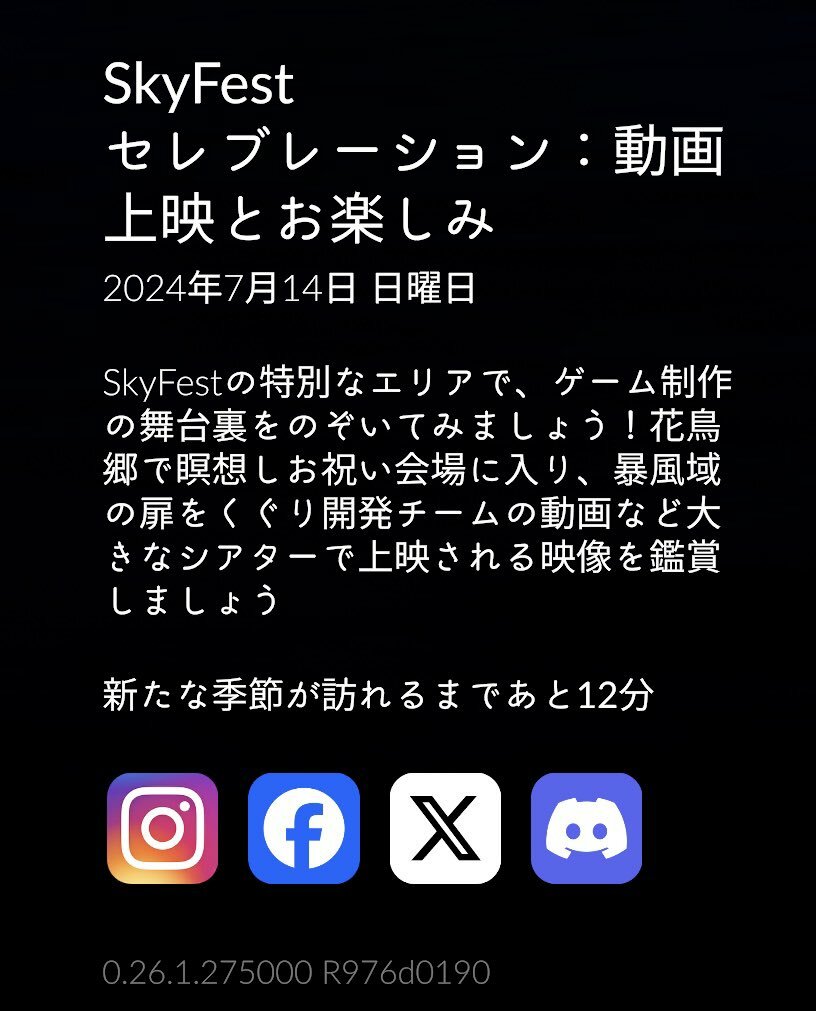Visit the X (Twitter) profile
The width and height of the screenshot is (816, 1011).
pyautogui.click(x=445, y=828)
